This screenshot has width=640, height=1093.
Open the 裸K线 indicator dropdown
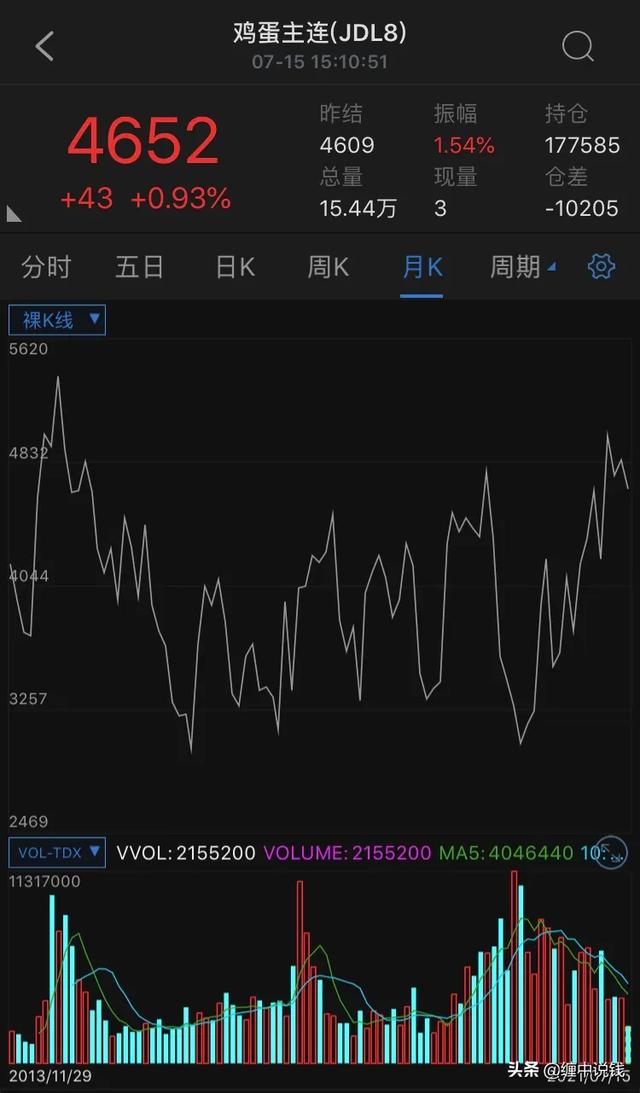point(57,321)
